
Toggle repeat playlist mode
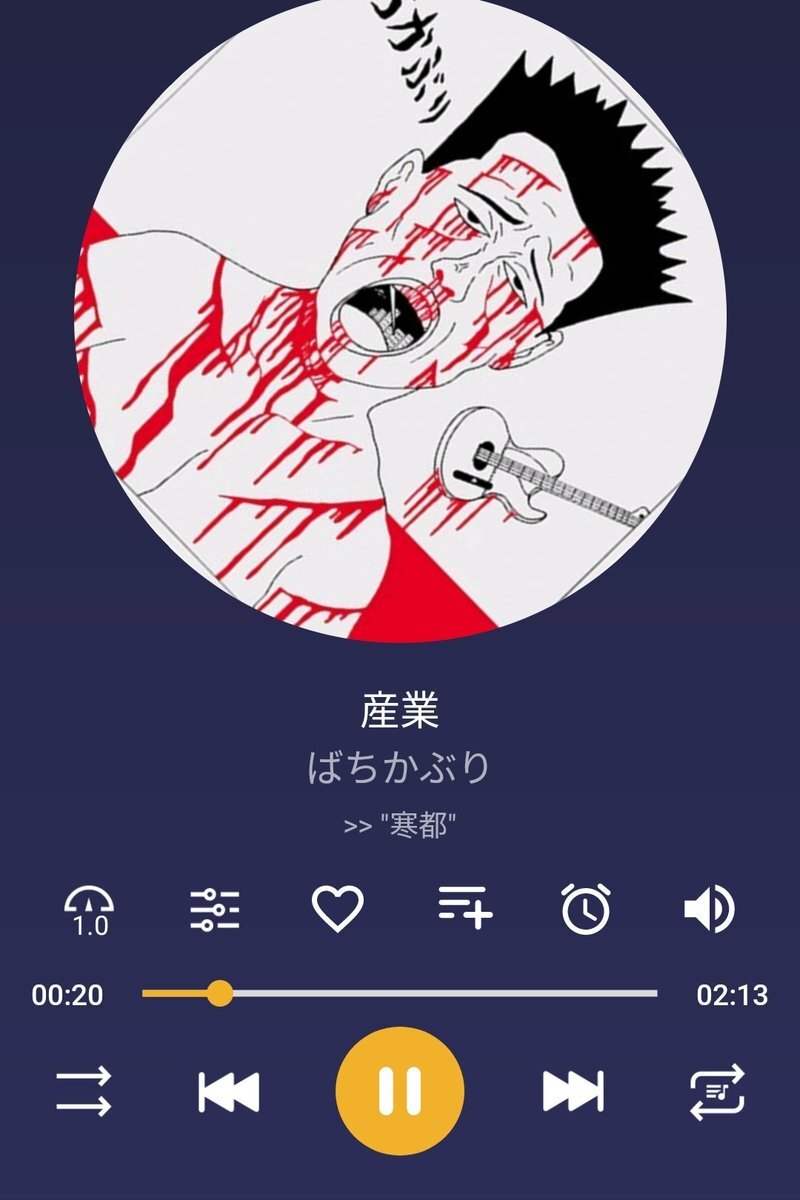717,1091
